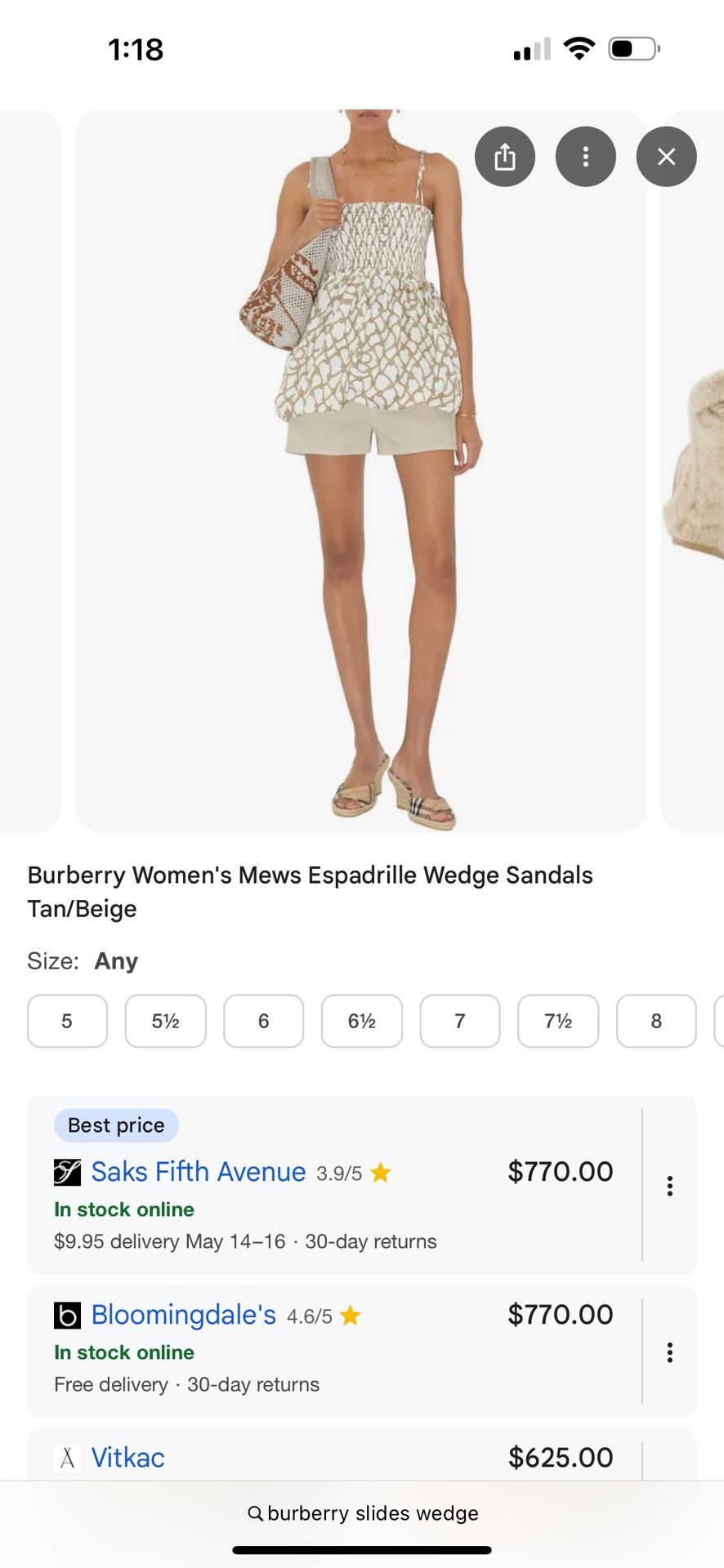The height and width of the screenshot is (1568, 724).
Task: Tap the star rating beside Saks Fifth Avenue
Action: coord(381,1171)
